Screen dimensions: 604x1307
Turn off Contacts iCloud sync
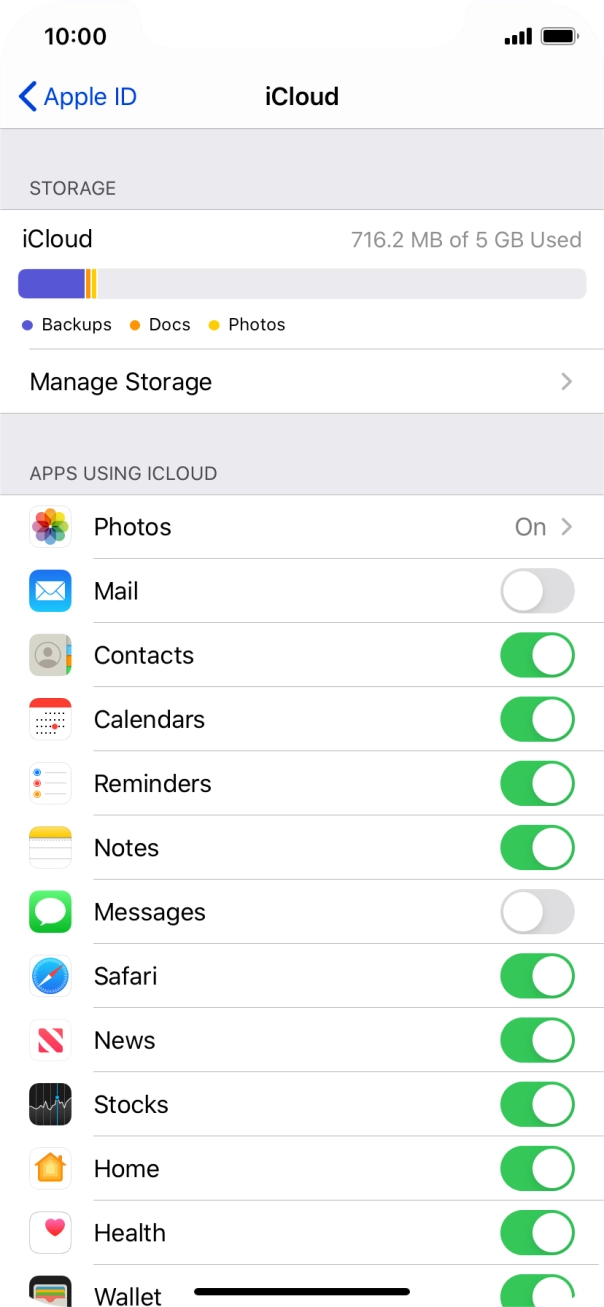[x=537, y=655]
